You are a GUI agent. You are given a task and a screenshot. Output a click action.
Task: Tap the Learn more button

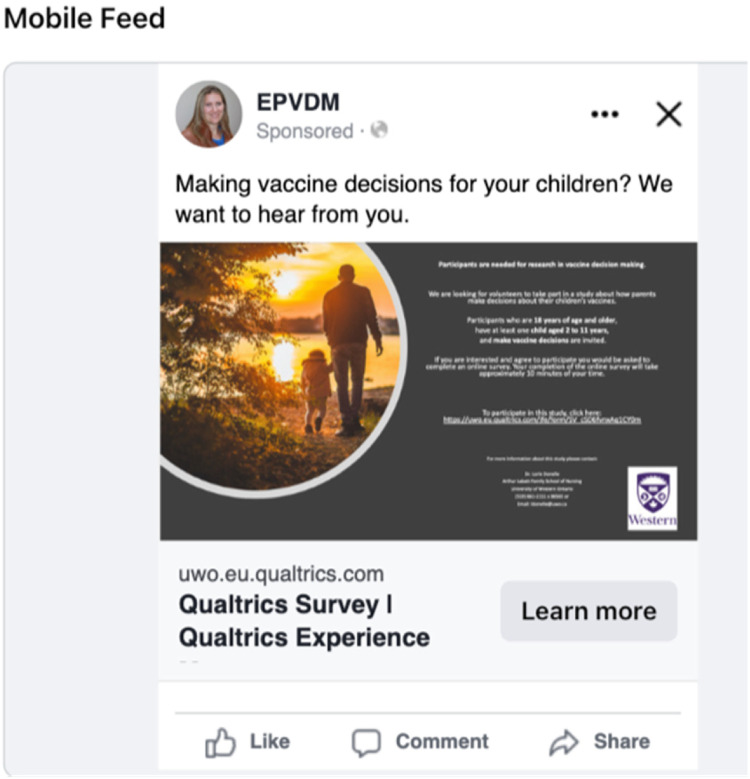(x=588, y=611)
